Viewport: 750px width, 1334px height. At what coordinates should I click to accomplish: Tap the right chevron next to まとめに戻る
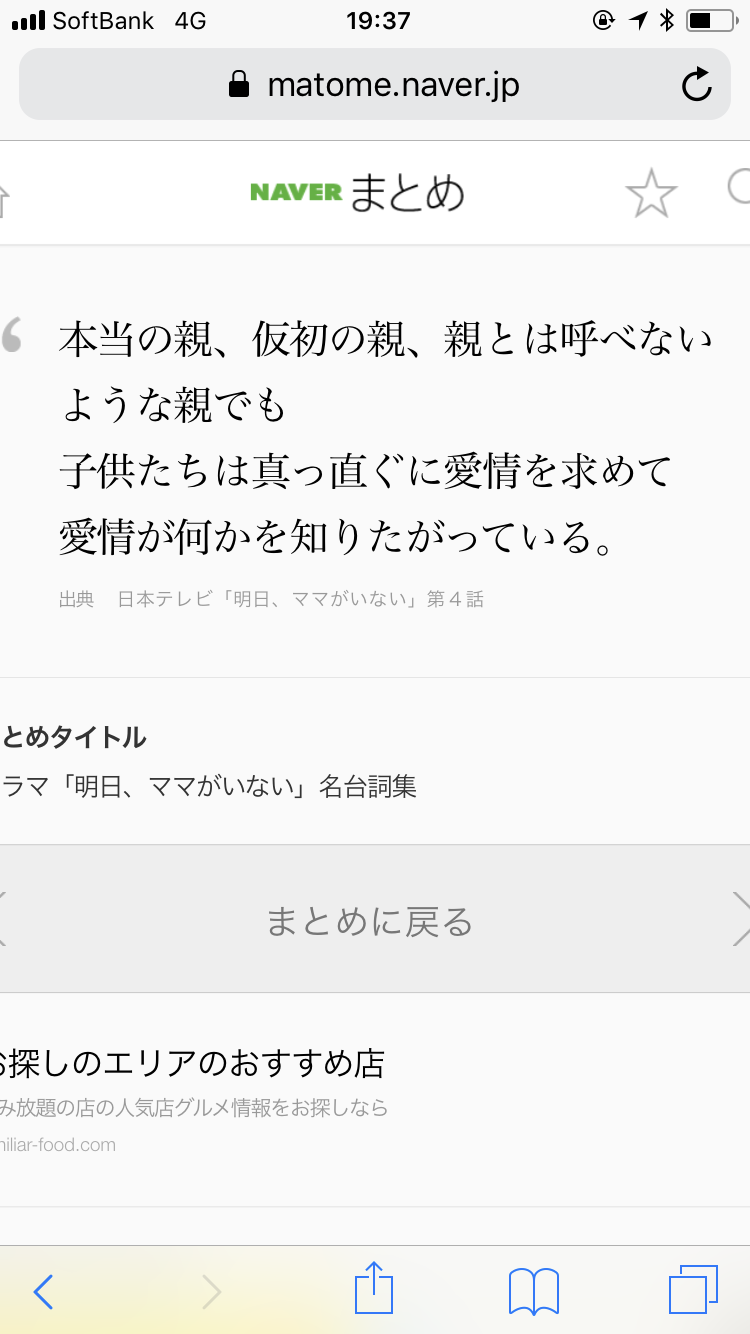tap(742, 922)
